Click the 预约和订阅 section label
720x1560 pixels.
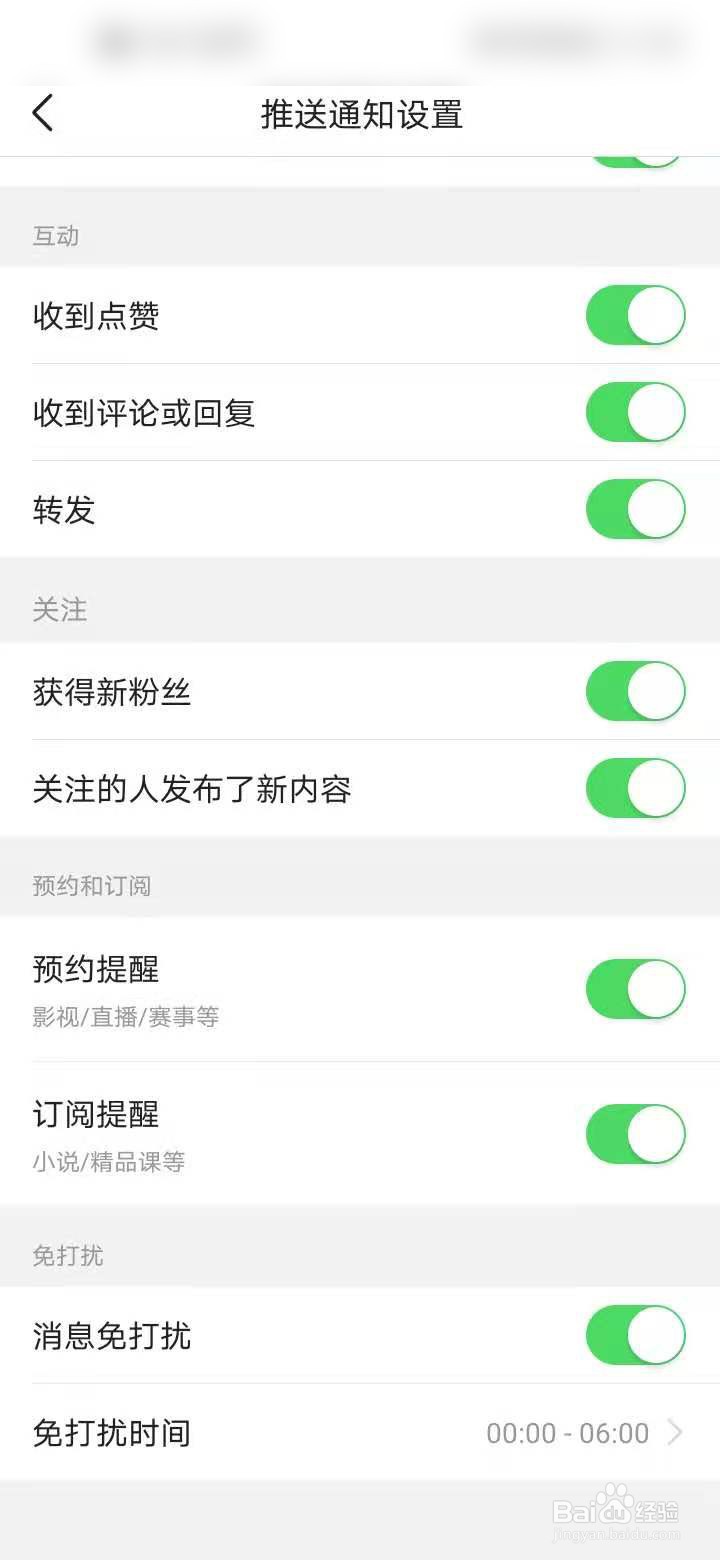(x=91, y=884)
